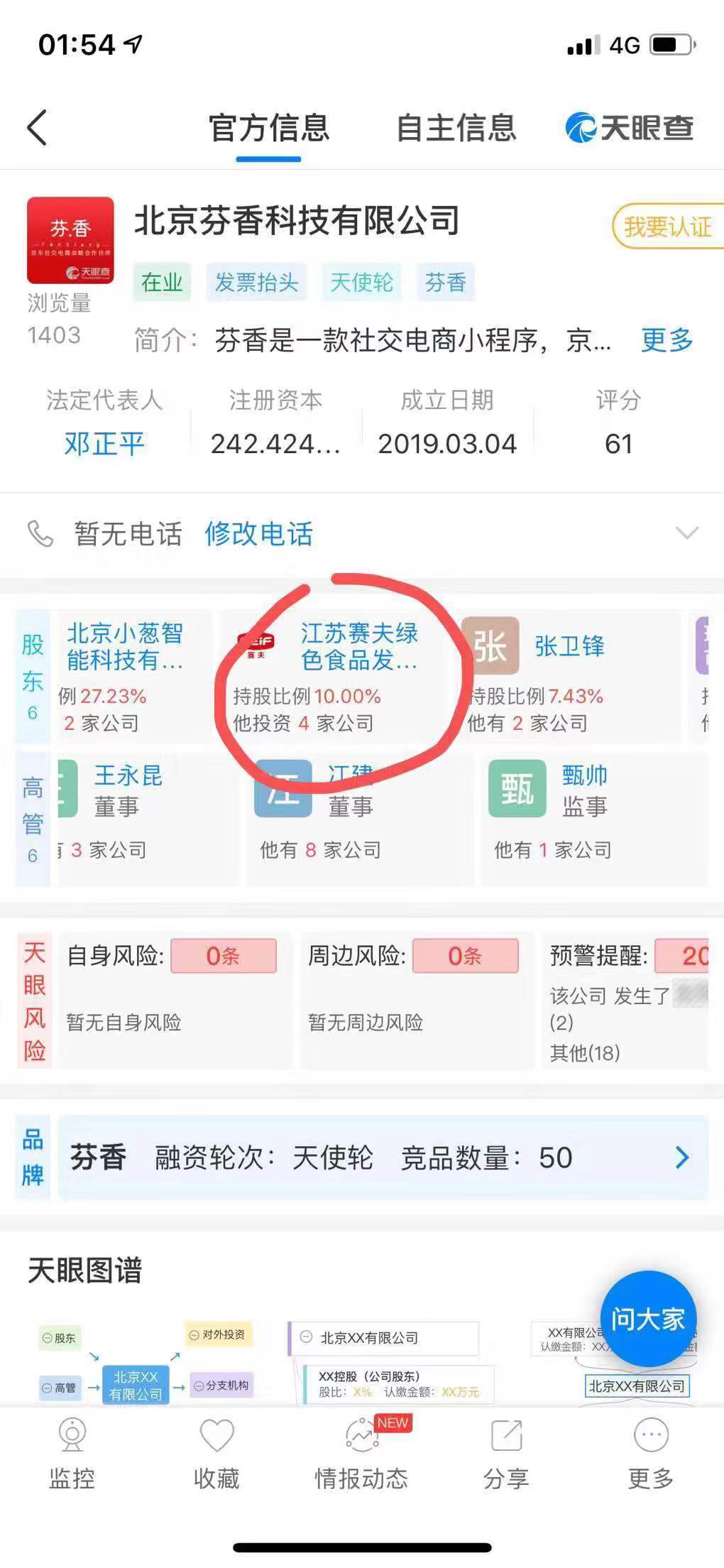Image resolution: width=724 pixels, height=1568 pixels.
Task: Tap the back arrow at top left
Action: click(37, 129)
